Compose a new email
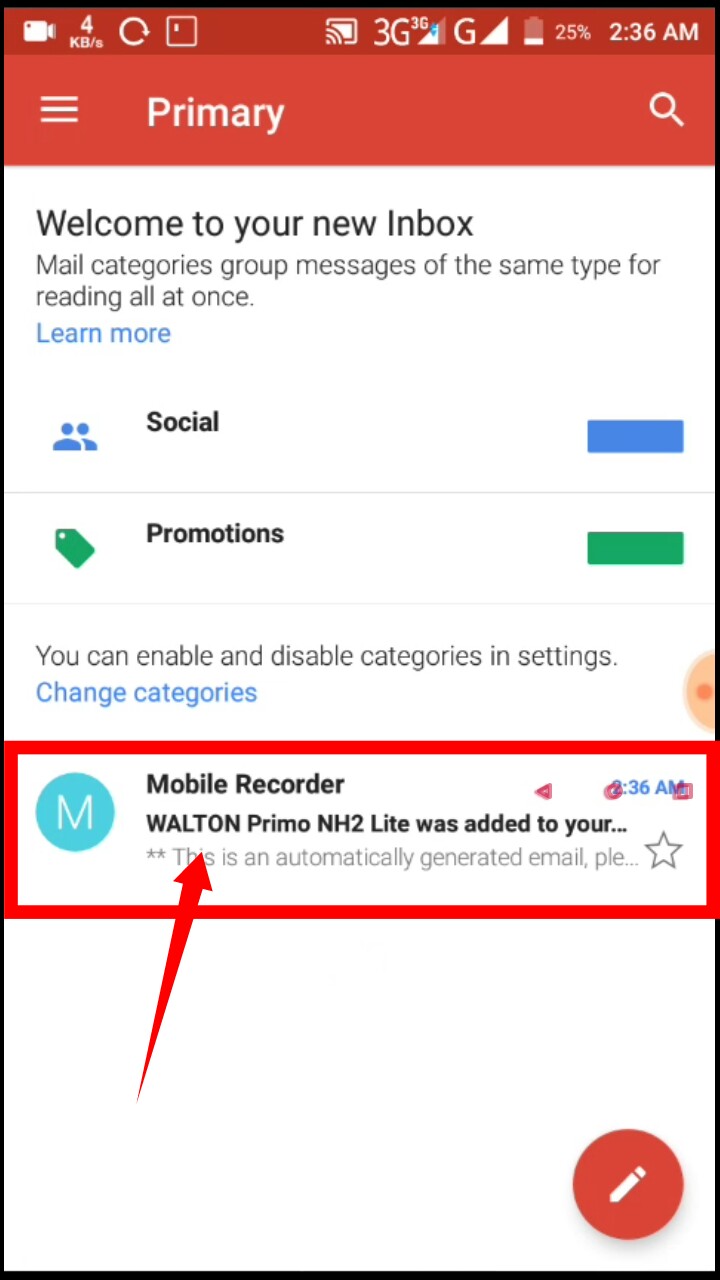 [627, 1184]
